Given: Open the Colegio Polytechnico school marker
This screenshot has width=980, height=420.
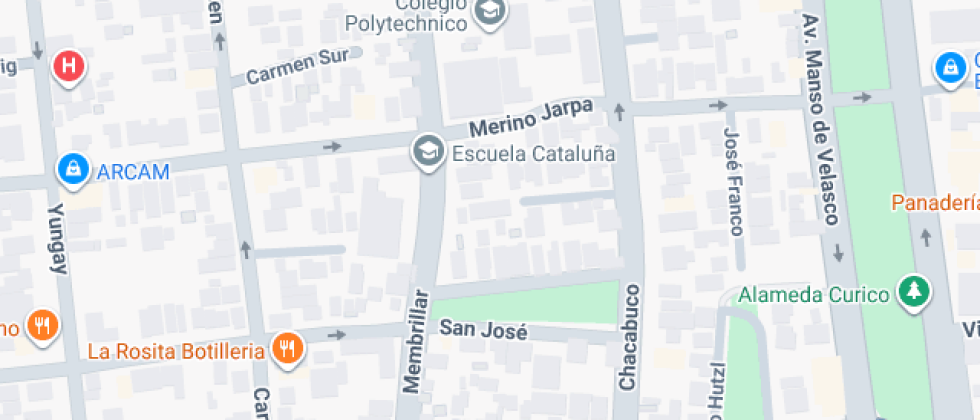Looking at the screenshot, I should (x=490, y=12).
